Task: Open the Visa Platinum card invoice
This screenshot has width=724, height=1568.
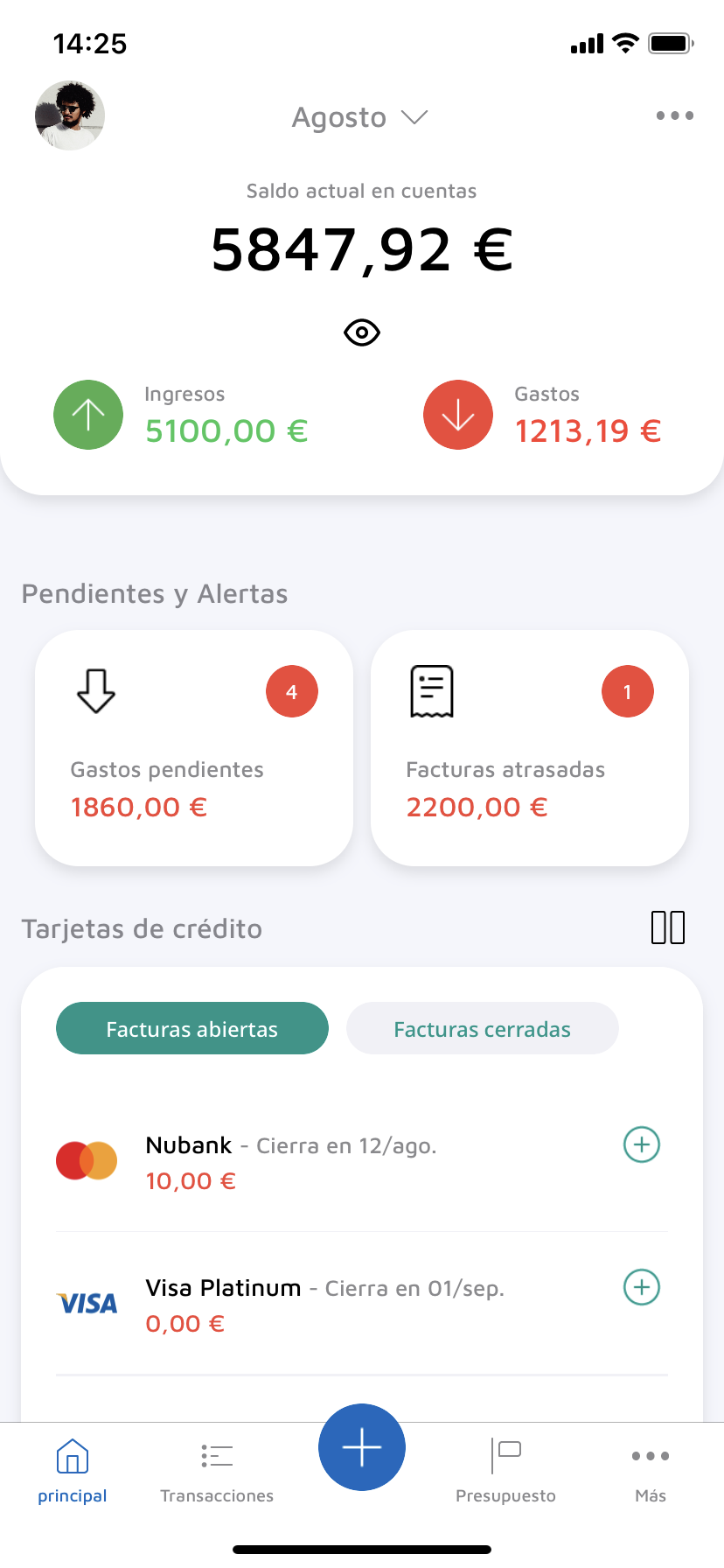Action: [324, 1304]
